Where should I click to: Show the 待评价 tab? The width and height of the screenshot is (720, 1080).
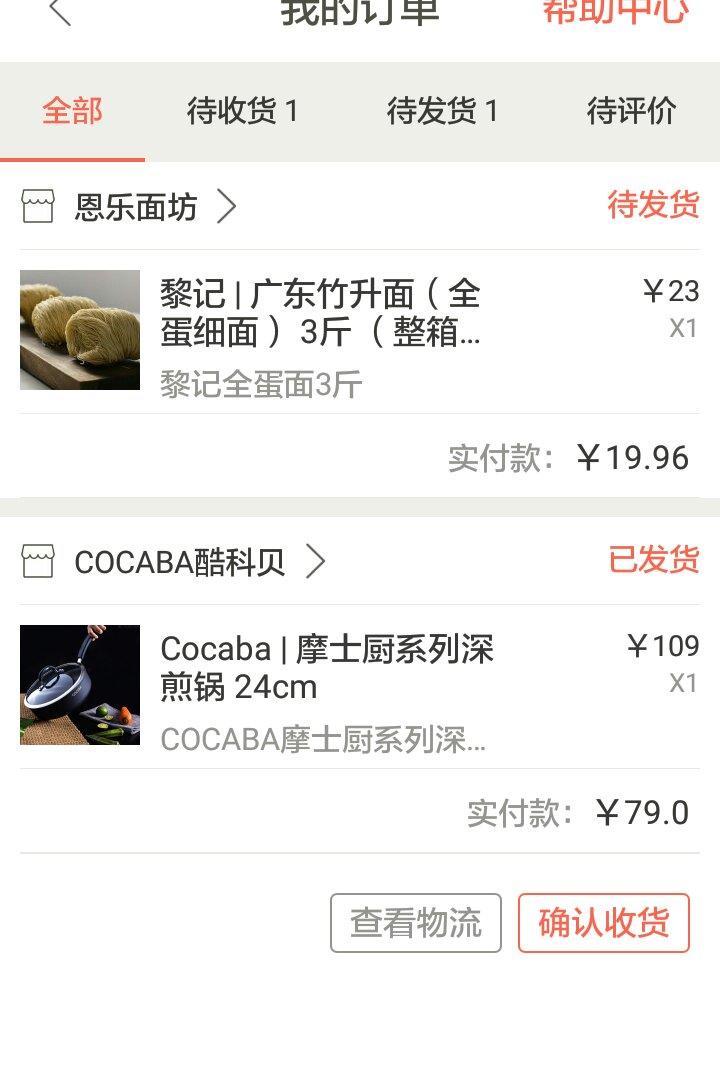click(x=631, y=111)
